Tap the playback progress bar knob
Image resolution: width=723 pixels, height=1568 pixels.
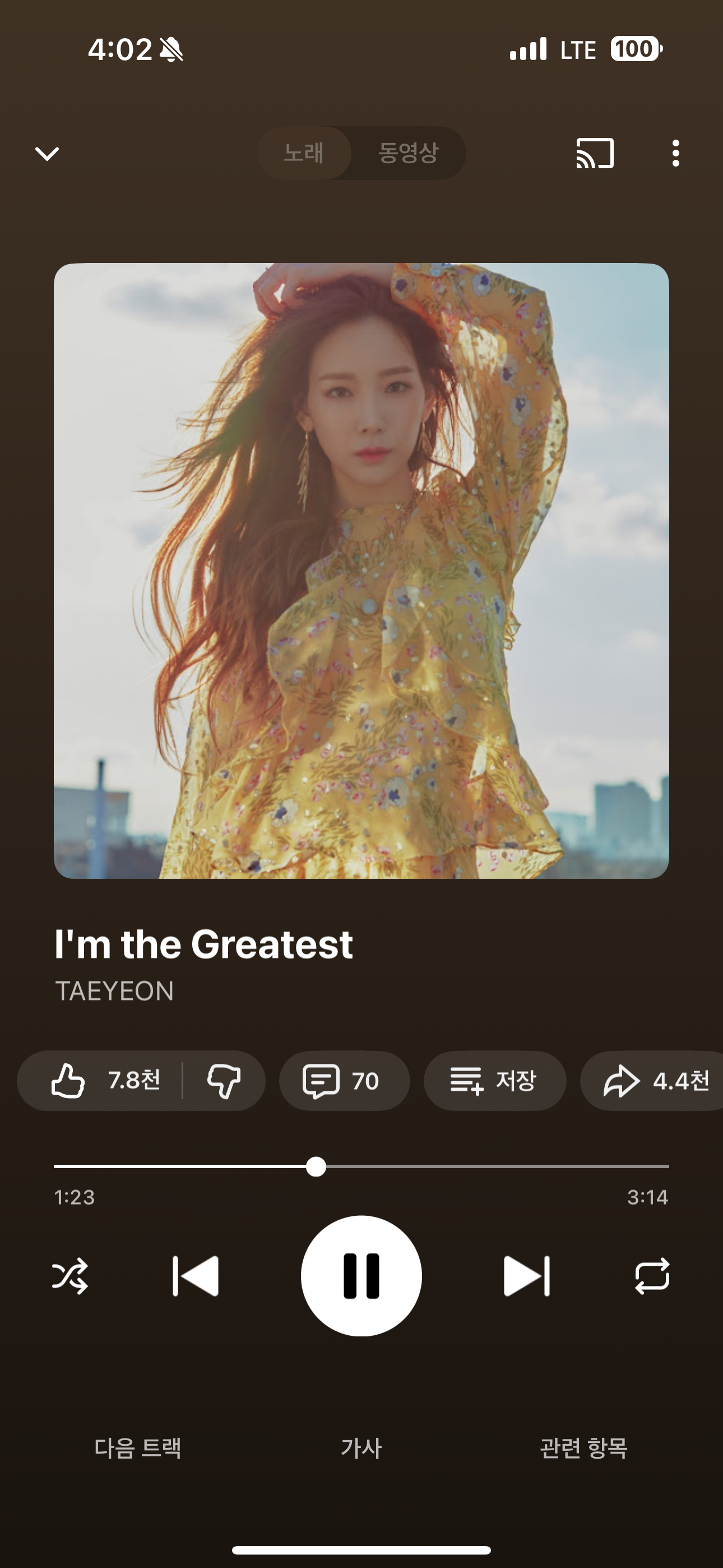[x=316, y=1167]
